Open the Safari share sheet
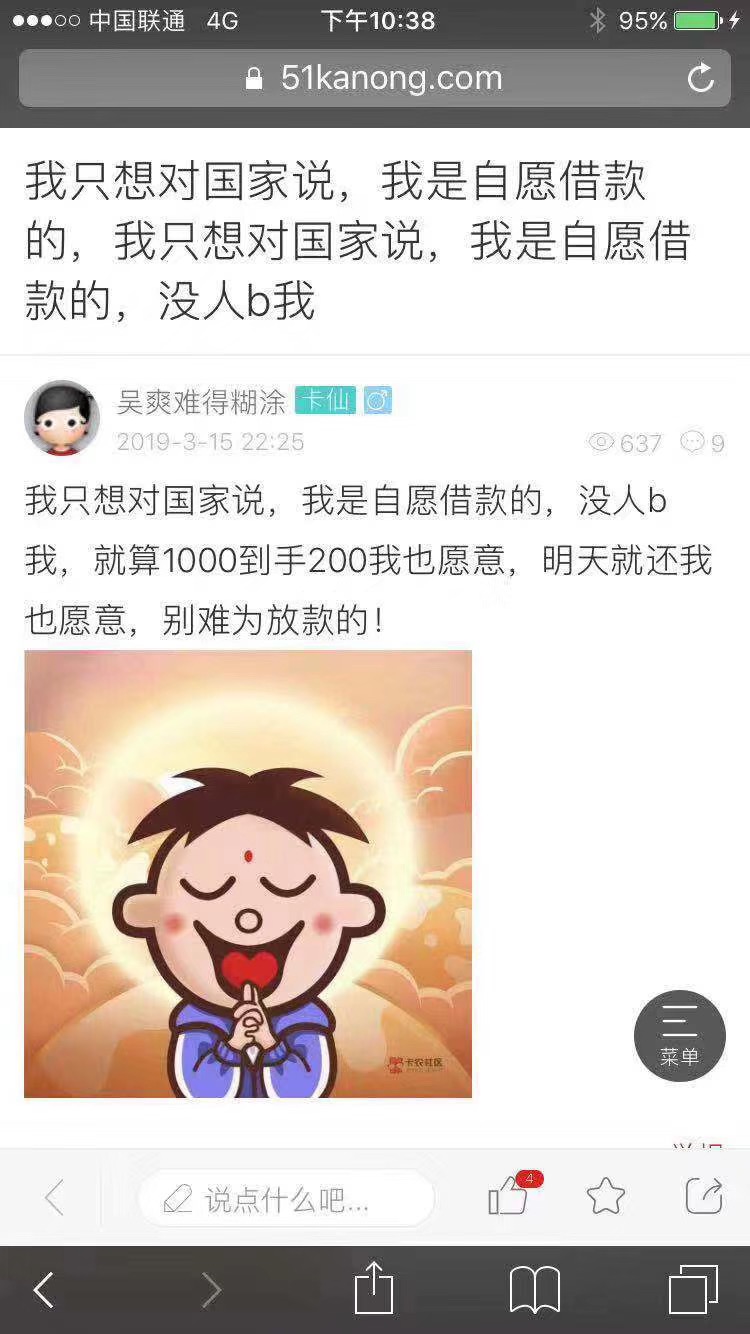The width and height of the screenshot is (750, 1334). point(374,1288)
